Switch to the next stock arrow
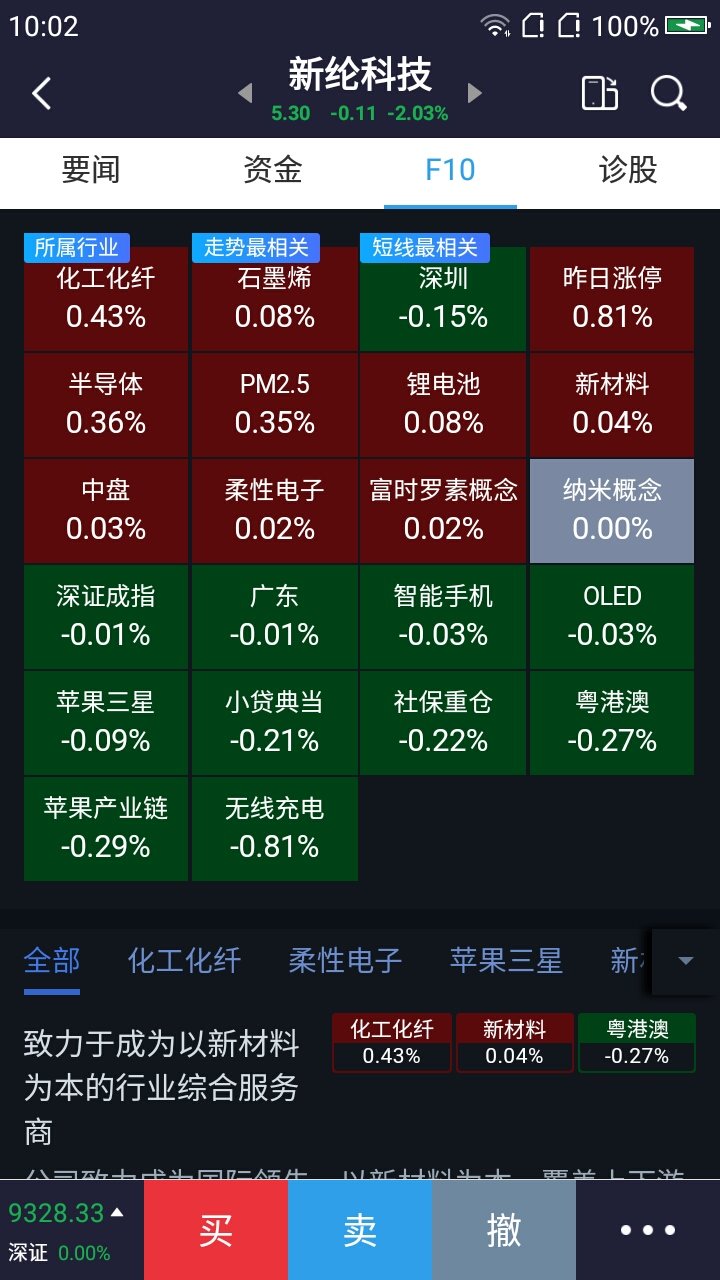720x1280 pixels. (x=475, y=94)
